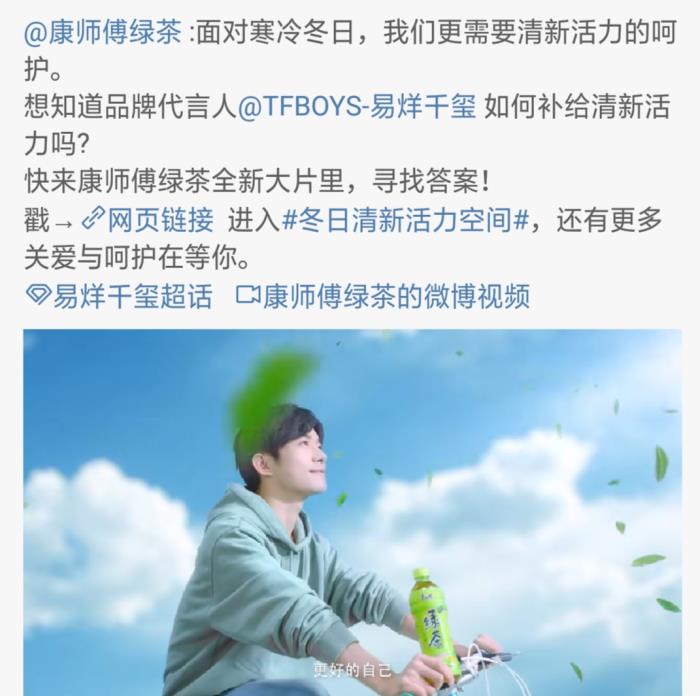Image resolution: width=700 pixels, height=696 pixels.
Task: Open 康师傅绿茶的微博视频 video link
Action: (382, 296)
